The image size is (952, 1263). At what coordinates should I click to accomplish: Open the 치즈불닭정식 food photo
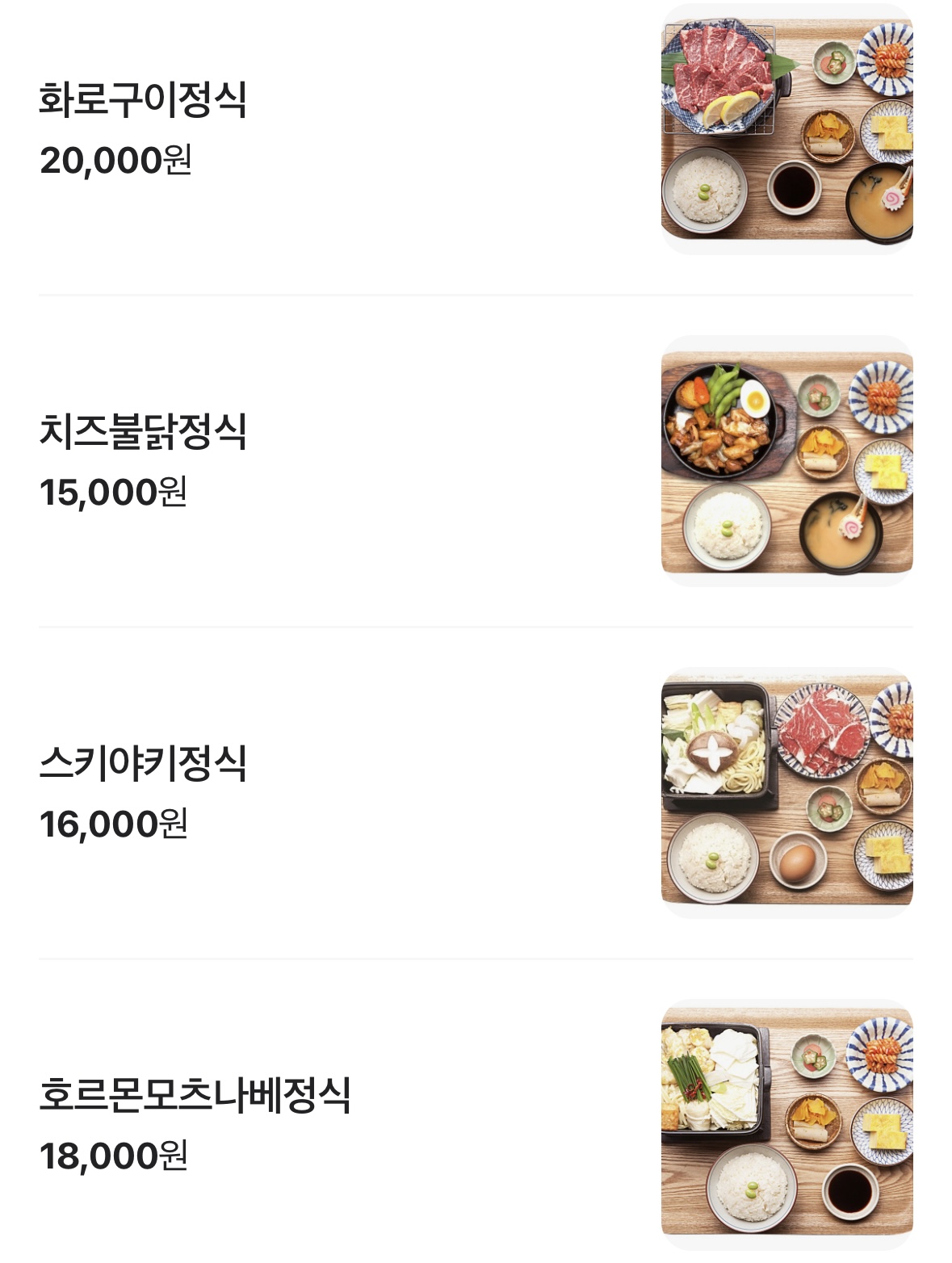[786, 461]
